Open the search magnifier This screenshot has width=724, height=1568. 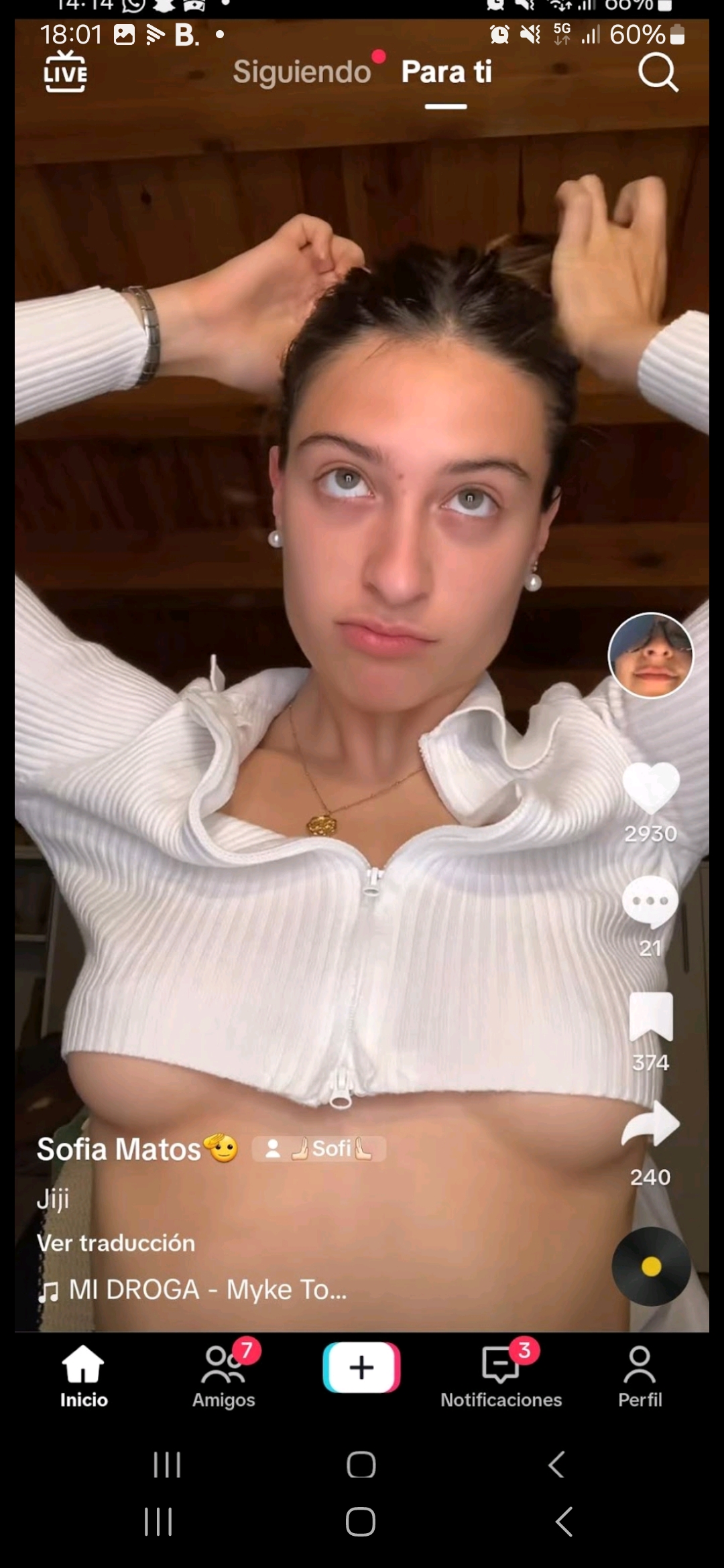(658, 72)
